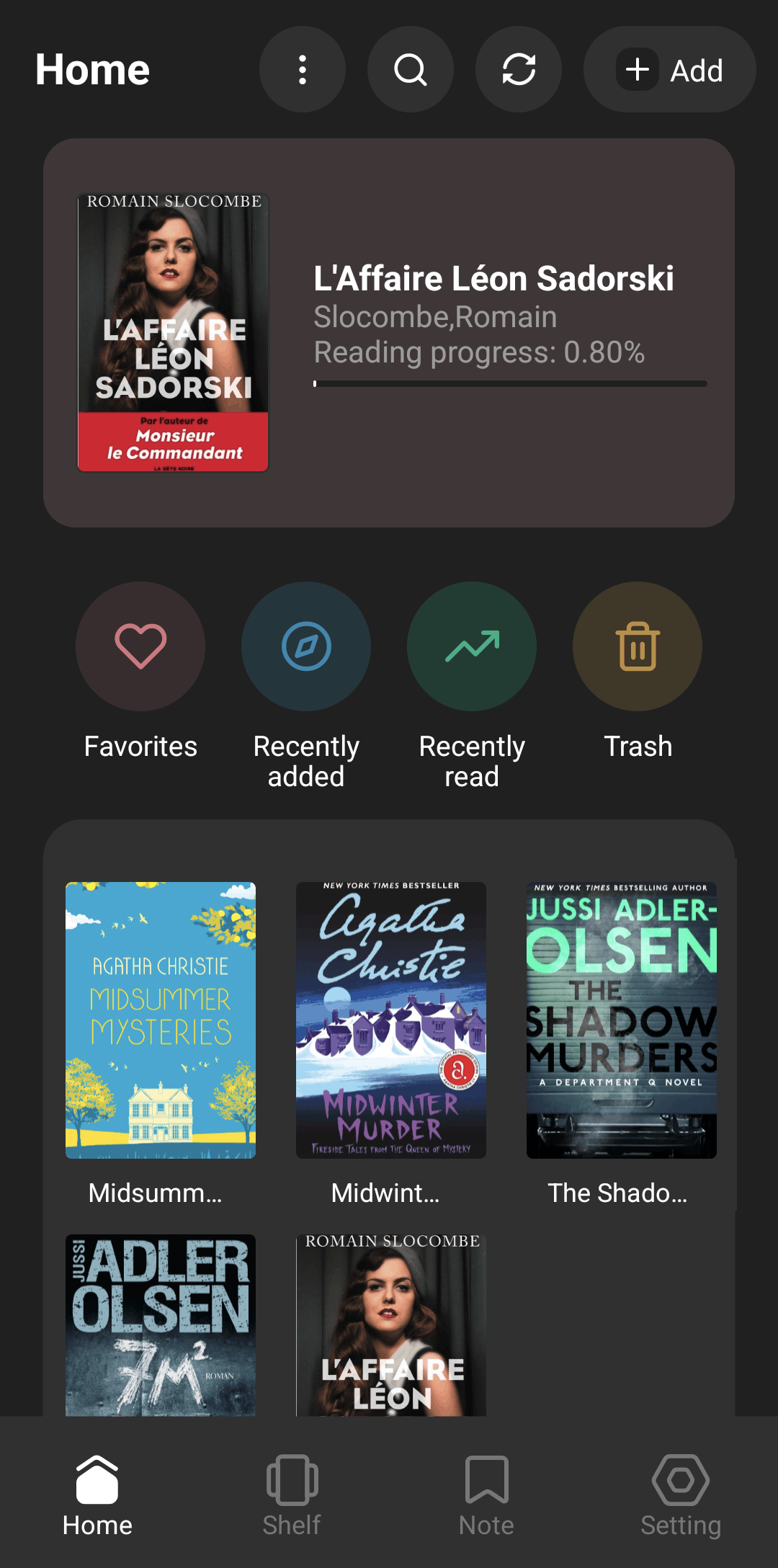Open the three-dot overflow menu
Viewport: 778px width, 1568px height.
pos(303,70)
